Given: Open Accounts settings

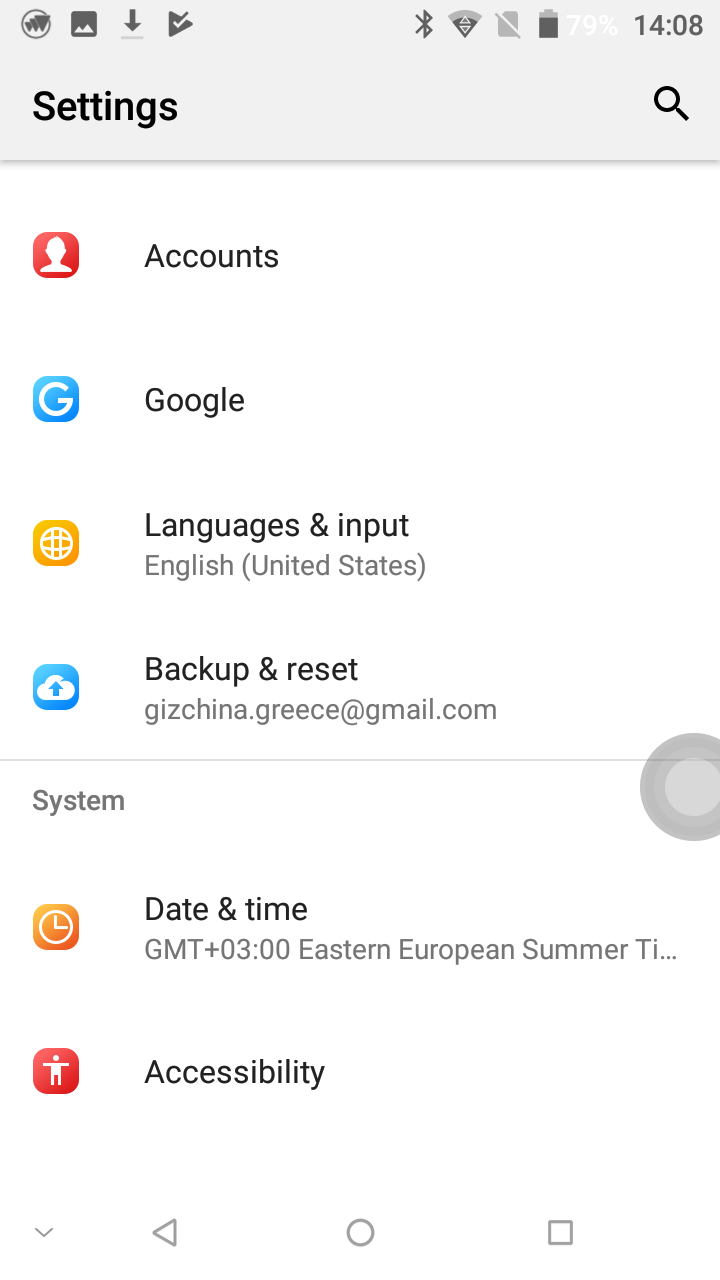Looking at the screenshot, I should [360, 256].
